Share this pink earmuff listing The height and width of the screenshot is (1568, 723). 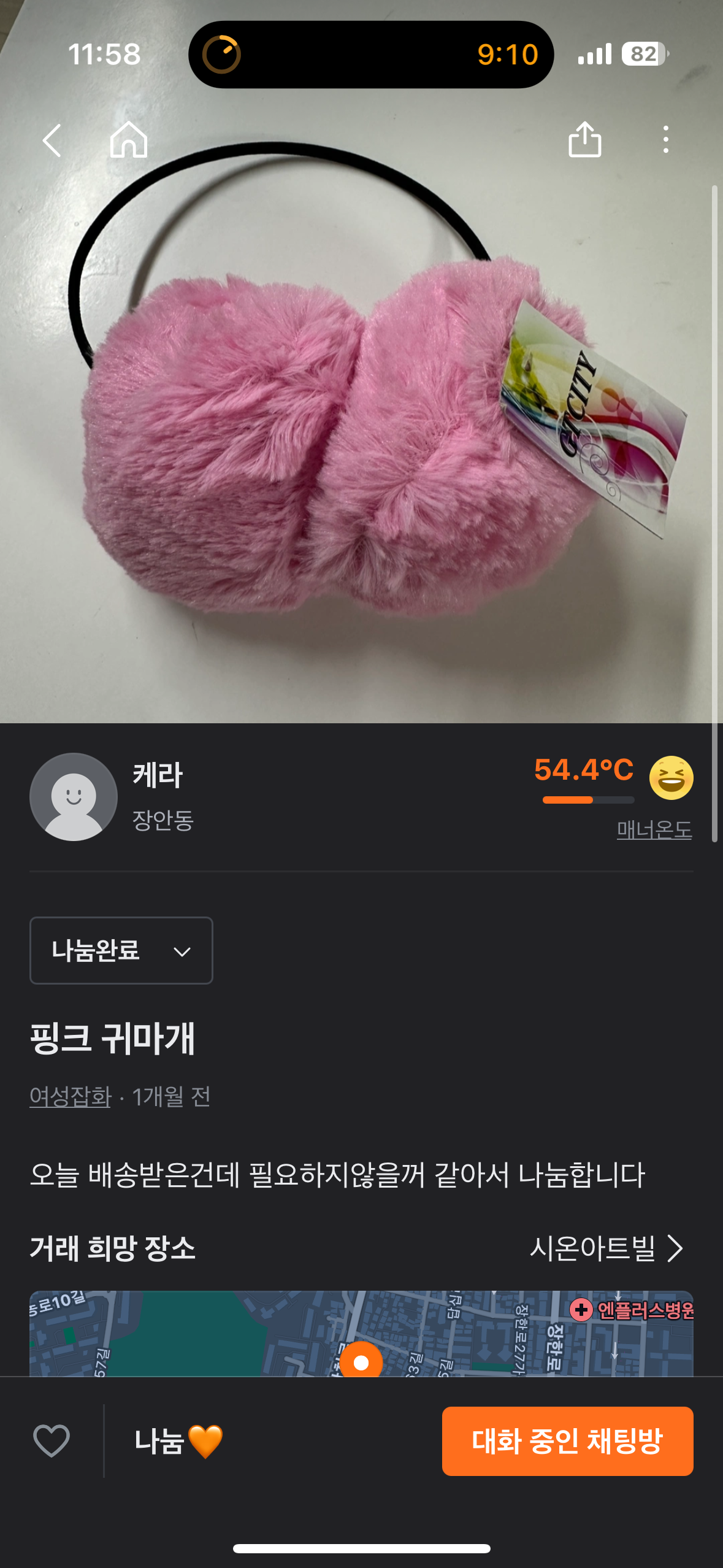click(584, 140)
